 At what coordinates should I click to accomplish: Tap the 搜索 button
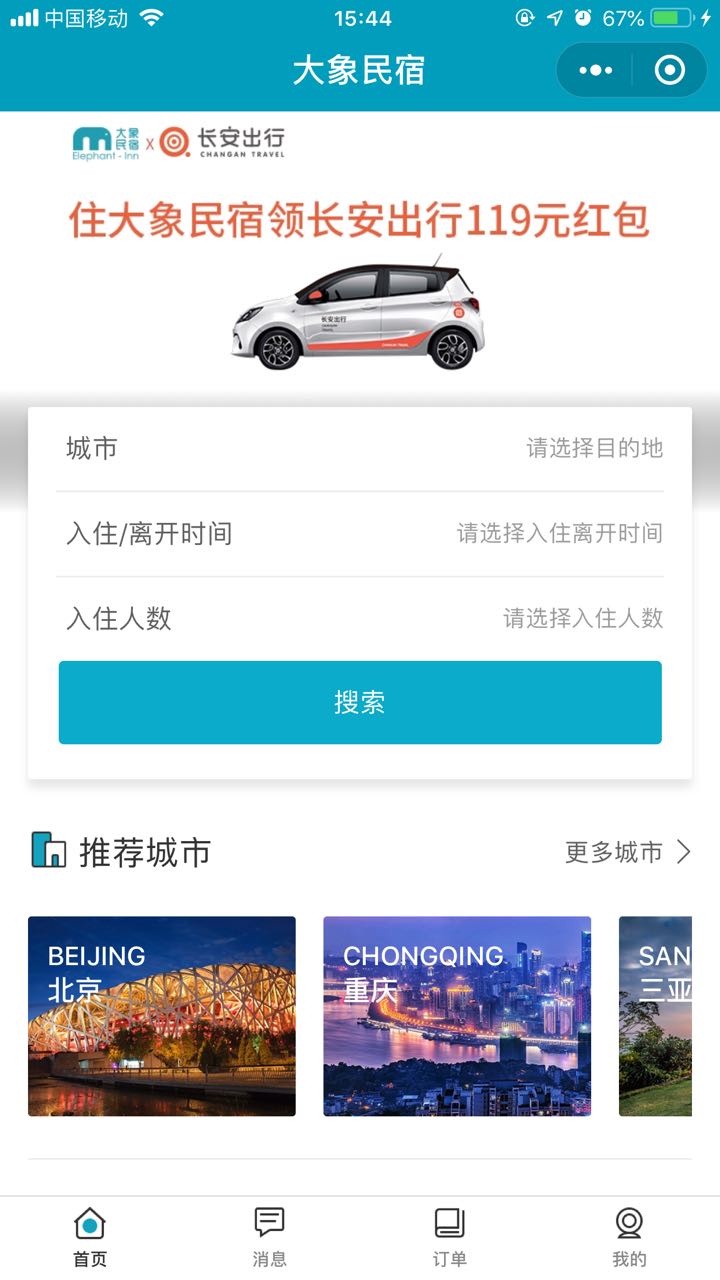point(360,702)
